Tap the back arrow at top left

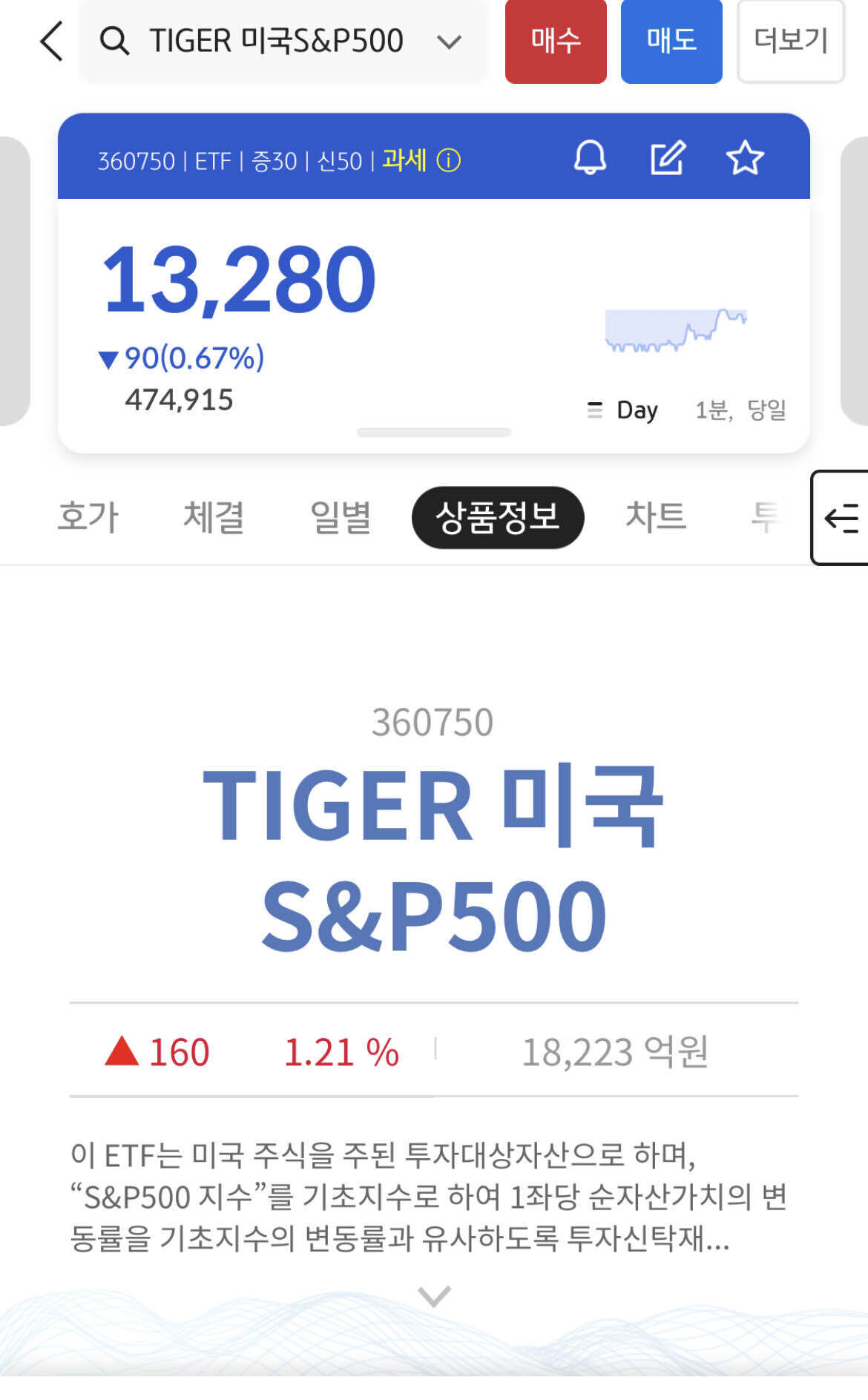(49, 42)
